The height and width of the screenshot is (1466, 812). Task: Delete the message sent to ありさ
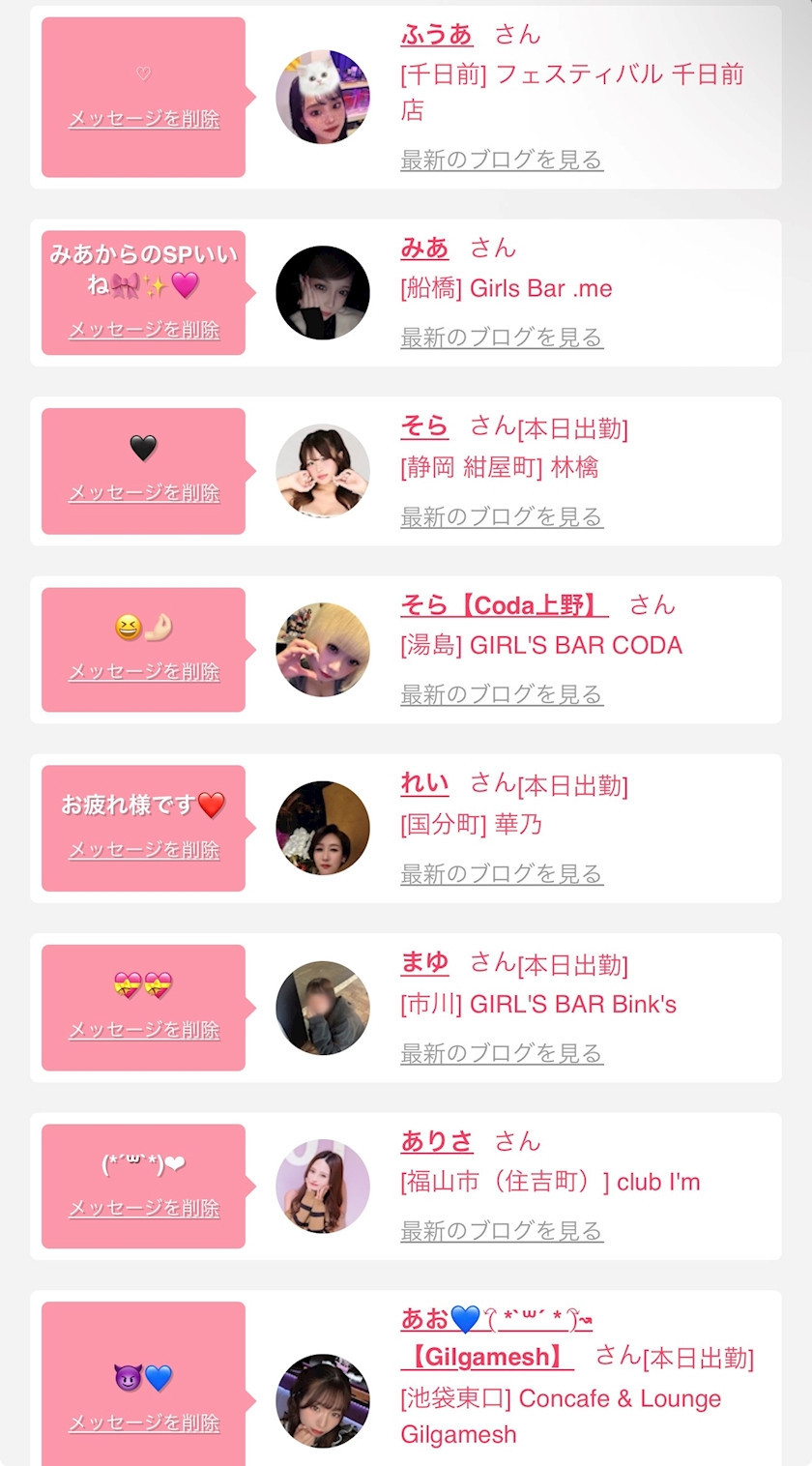point(144,1209)
